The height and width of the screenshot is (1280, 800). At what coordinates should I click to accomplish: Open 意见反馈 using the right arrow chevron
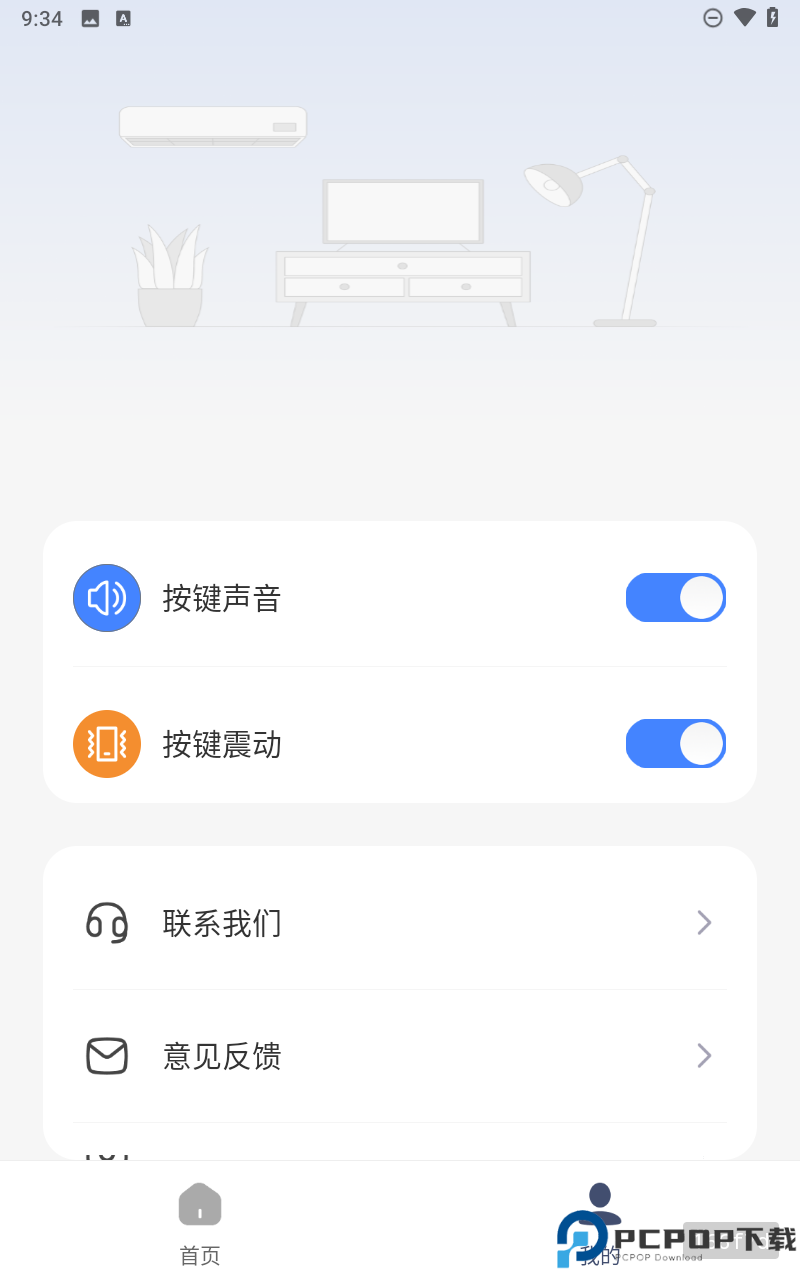(704, 1056)
